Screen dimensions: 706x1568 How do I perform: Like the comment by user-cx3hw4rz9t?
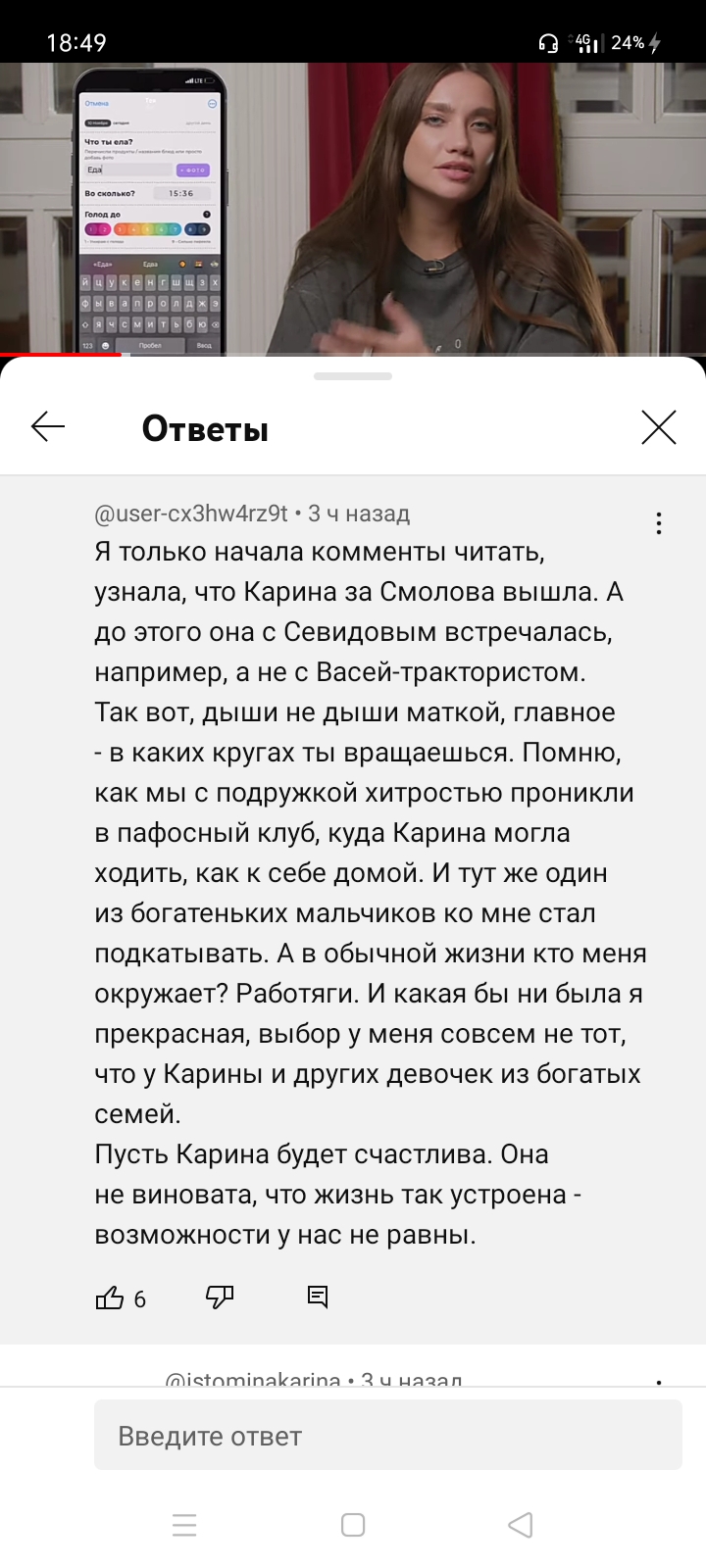coord(110,1298)
